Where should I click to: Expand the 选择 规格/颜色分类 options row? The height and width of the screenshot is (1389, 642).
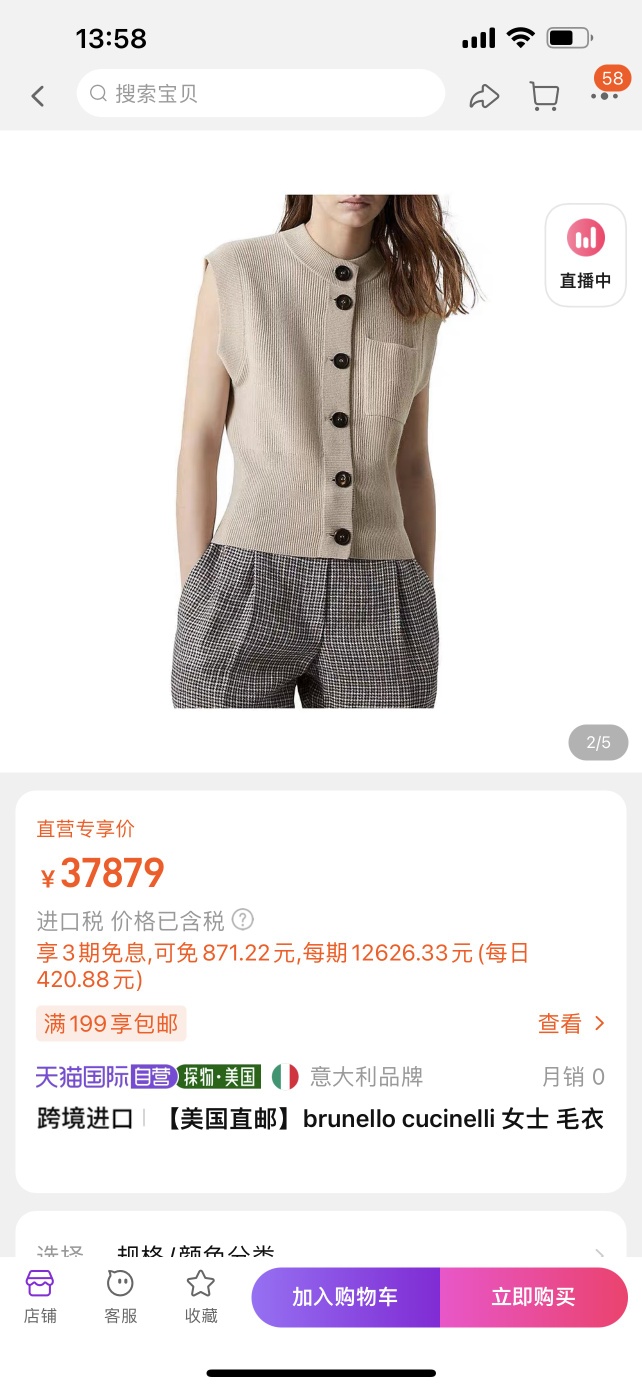pos(320,1250)
